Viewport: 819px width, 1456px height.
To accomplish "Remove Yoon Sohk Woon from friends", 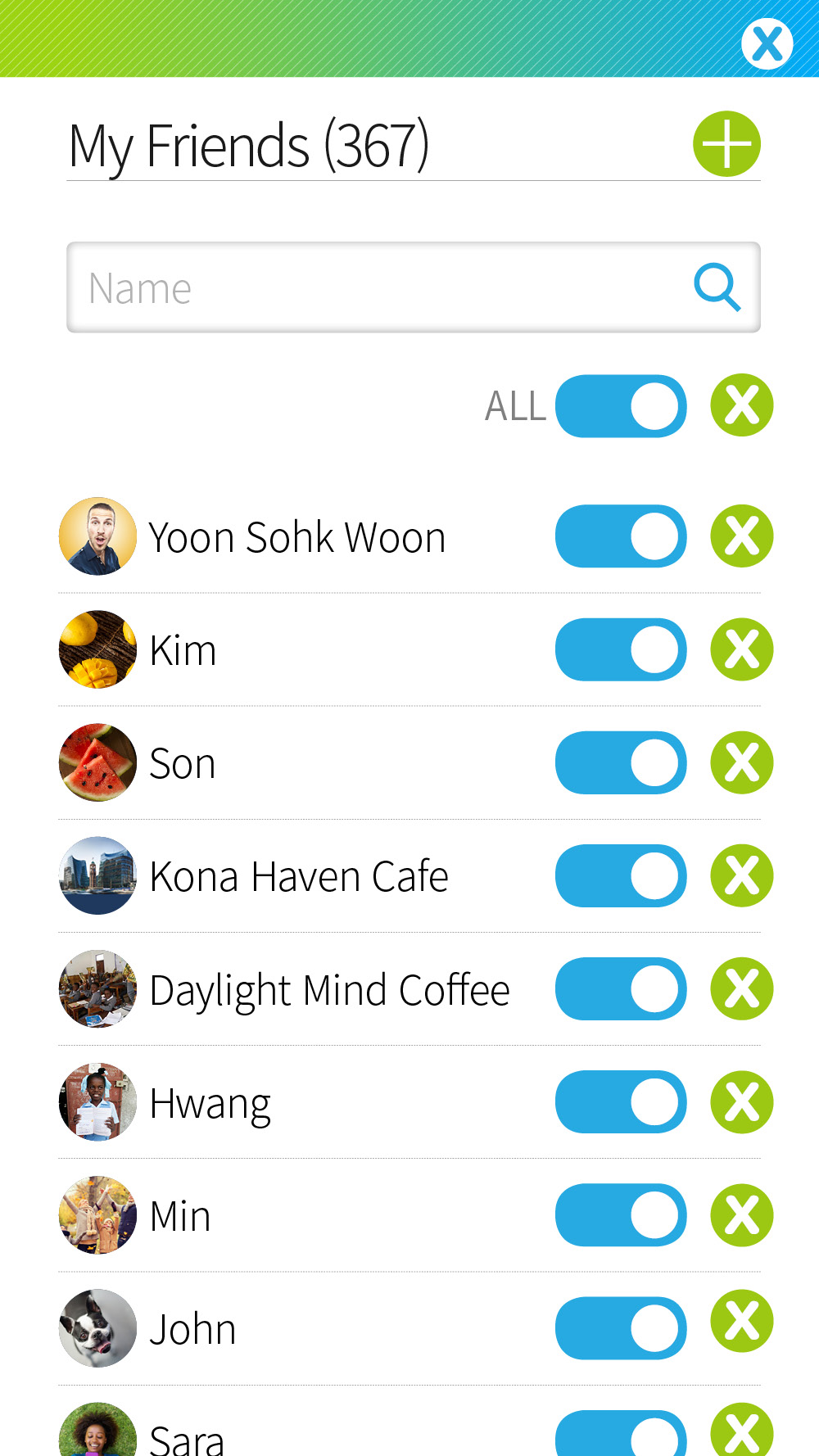I will coord(742,536).
